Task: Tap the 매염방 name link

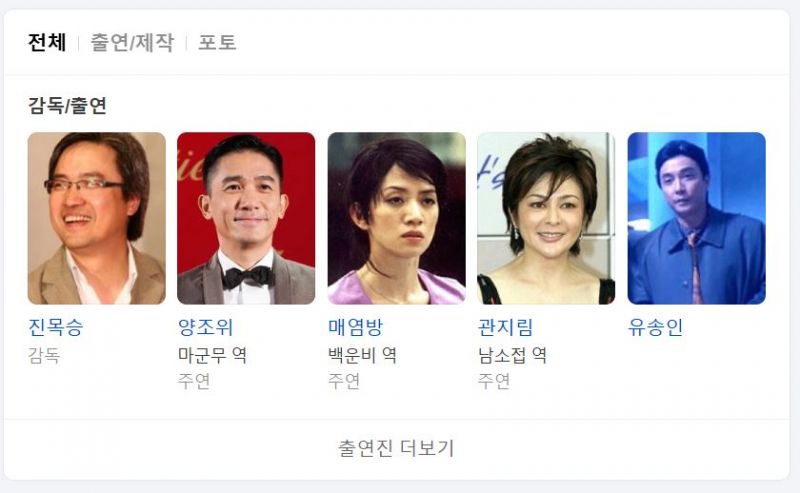Action: tap(355, 328)
